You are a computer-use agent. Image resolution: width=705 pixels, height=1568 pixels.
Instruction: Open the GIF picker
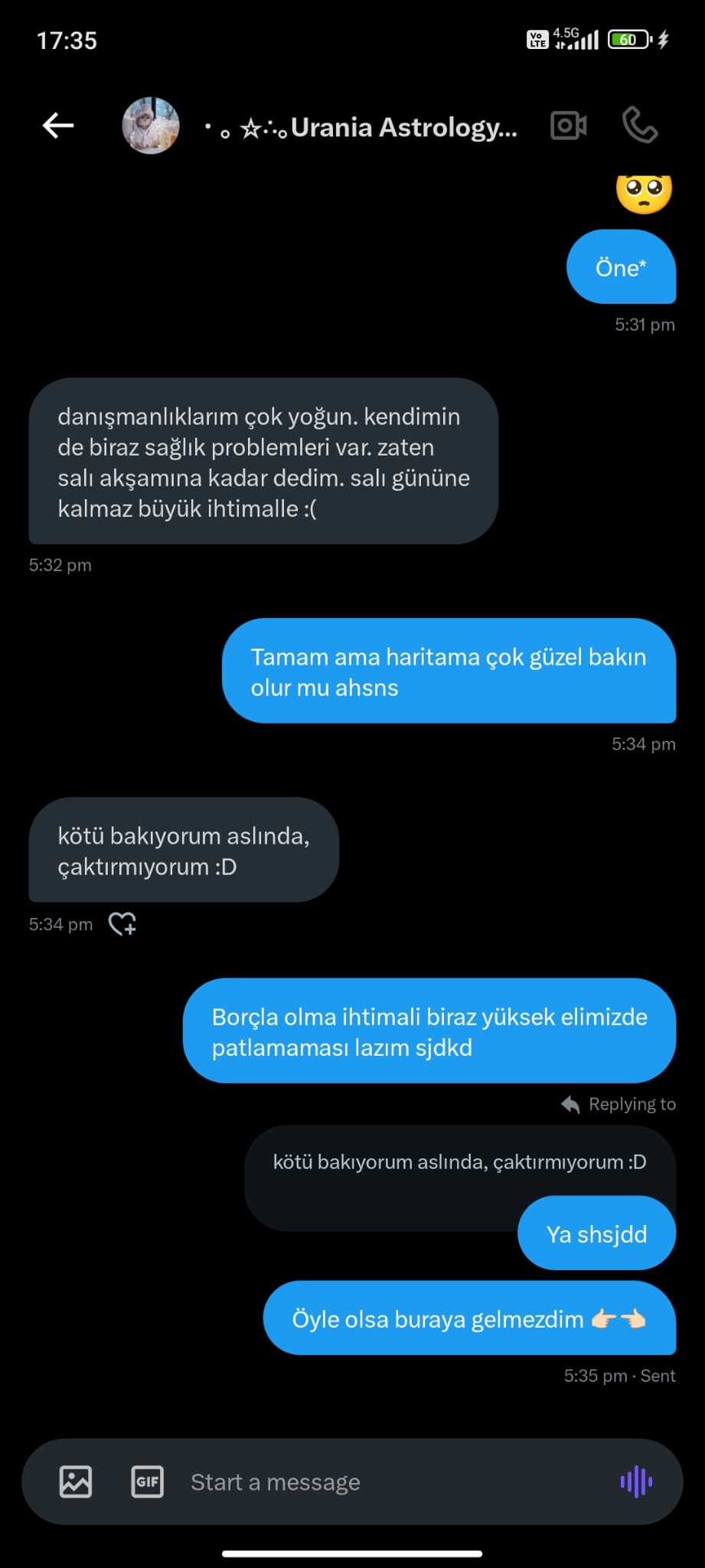click(x=147, y=1481)
